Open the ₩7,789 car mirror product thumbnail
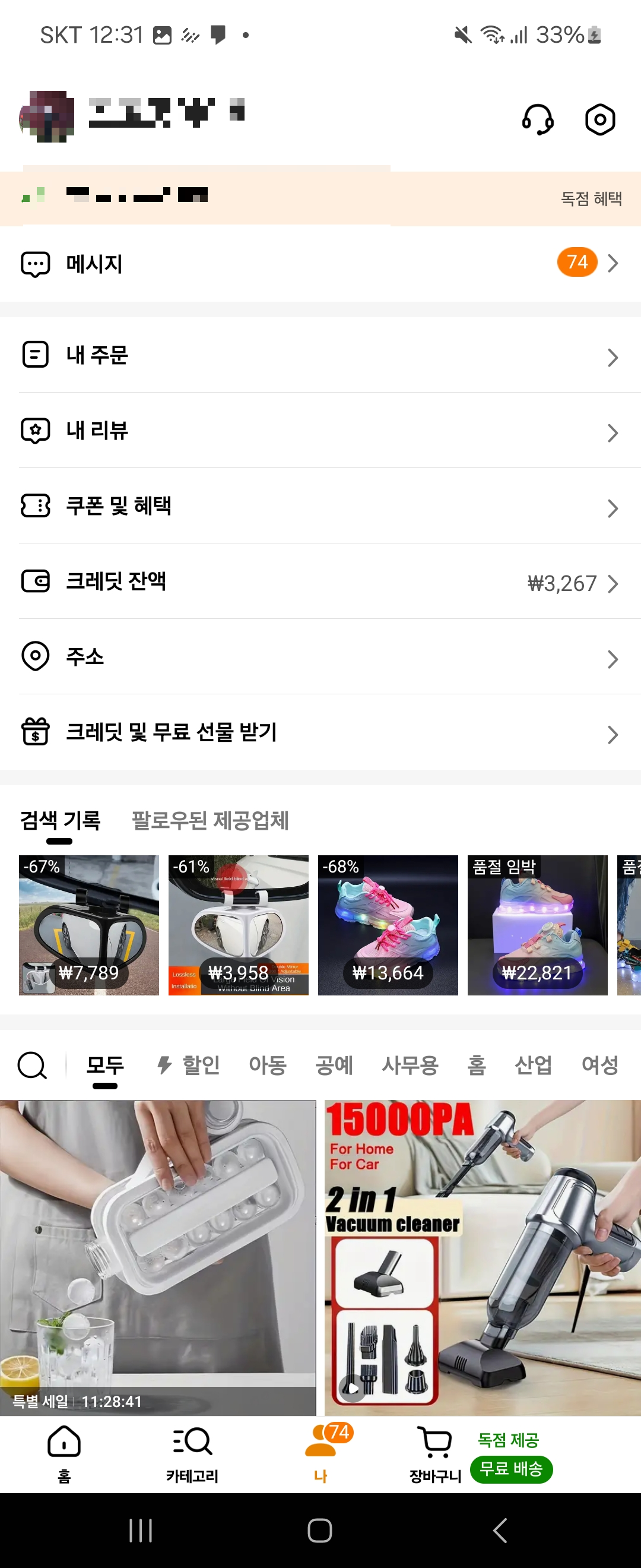Image resolution: width=641 pixels, height=1568 pixels. (88, 924)
